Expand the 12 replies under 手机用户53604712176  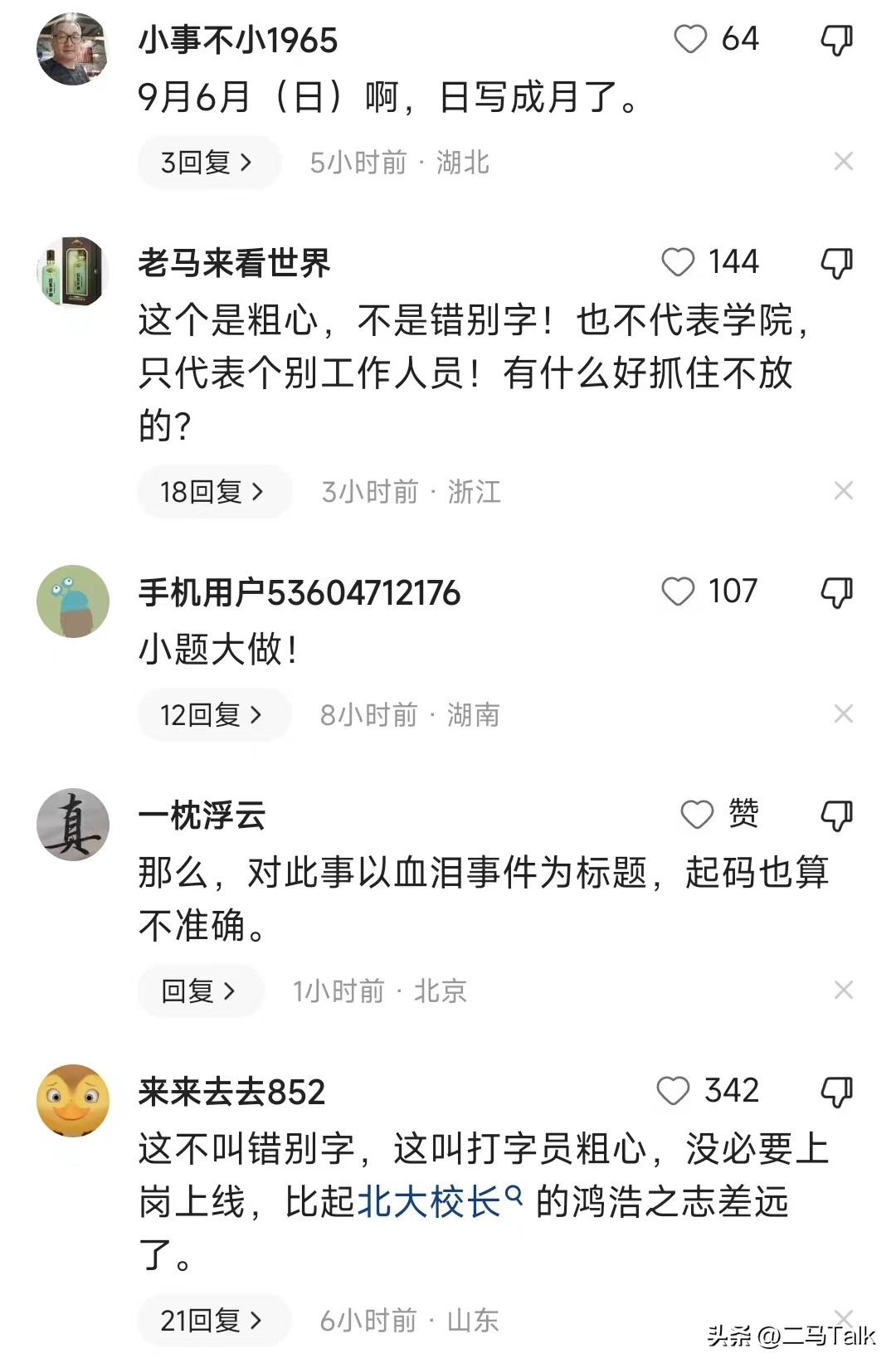pos(213,714)
